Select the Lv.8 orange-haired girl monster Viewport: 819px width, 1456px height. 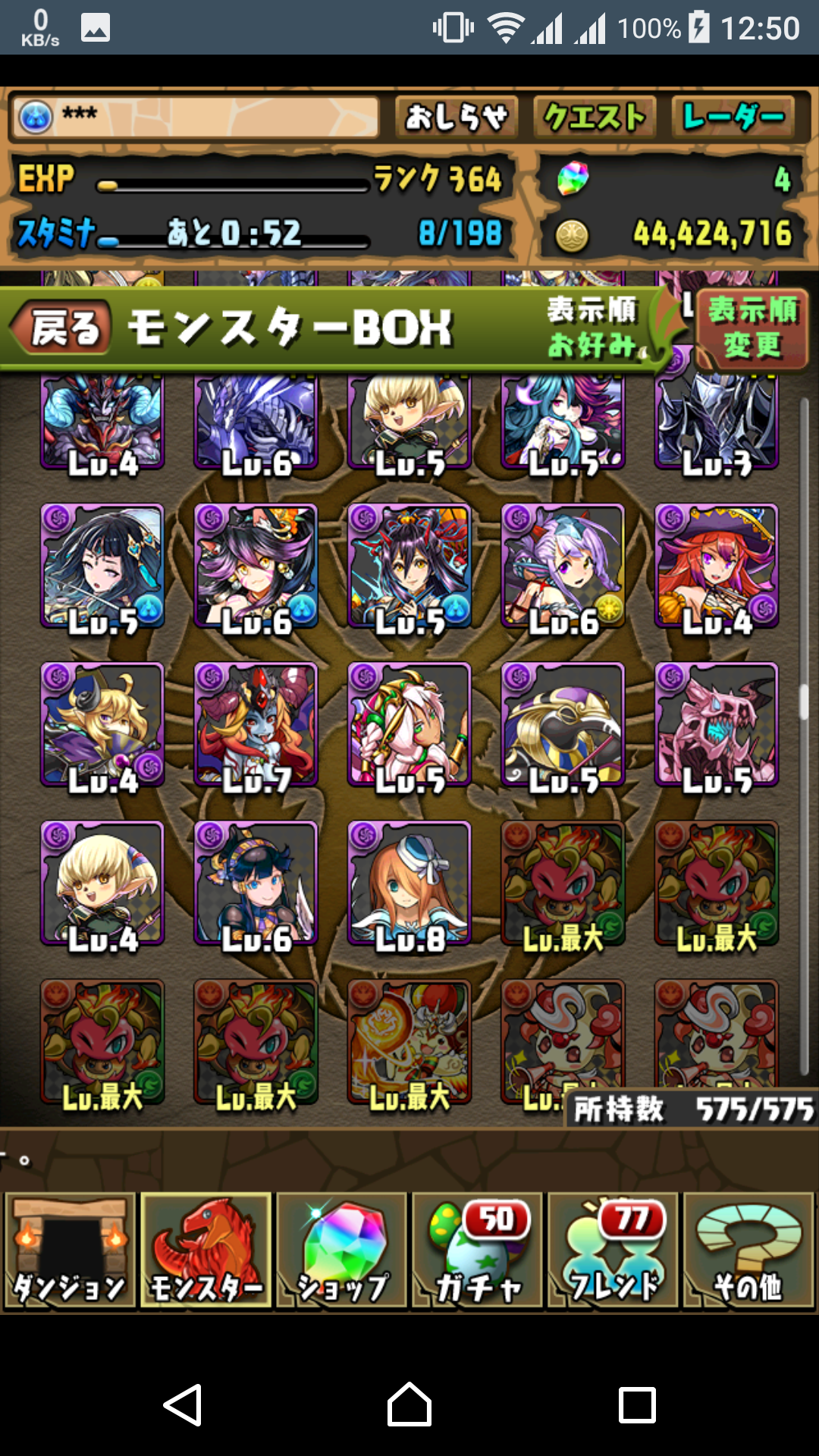409,883
